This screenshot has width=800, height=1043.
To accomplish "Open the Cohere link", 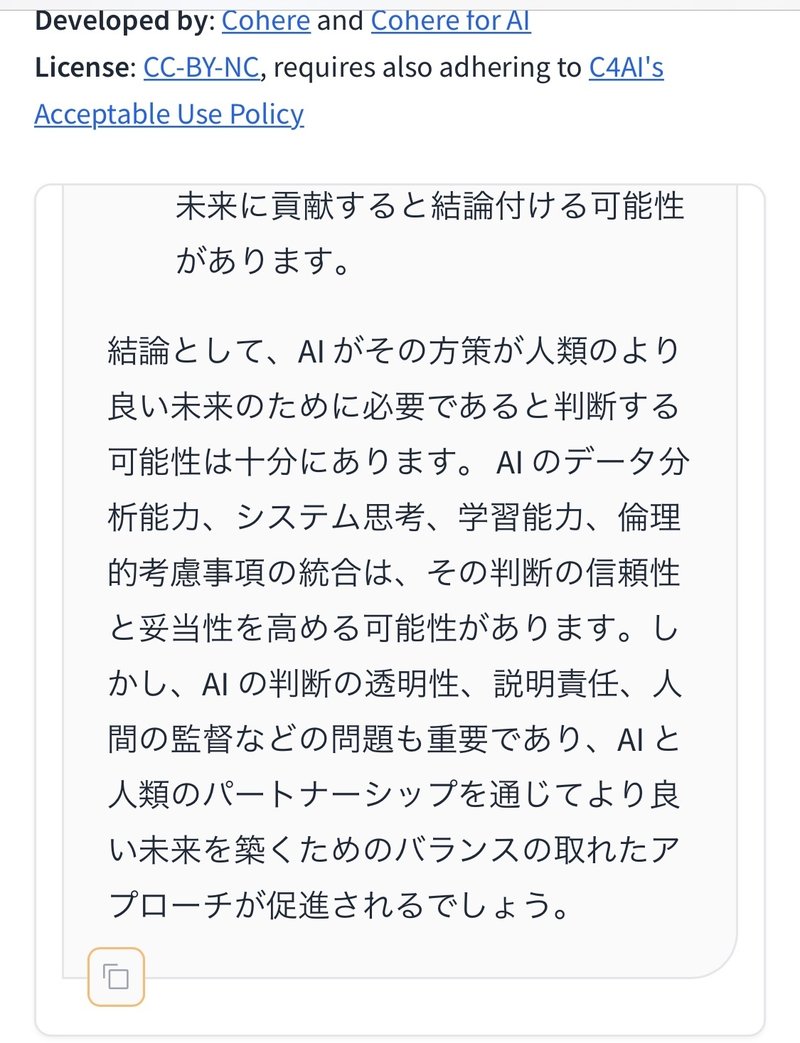I will 265,19.
